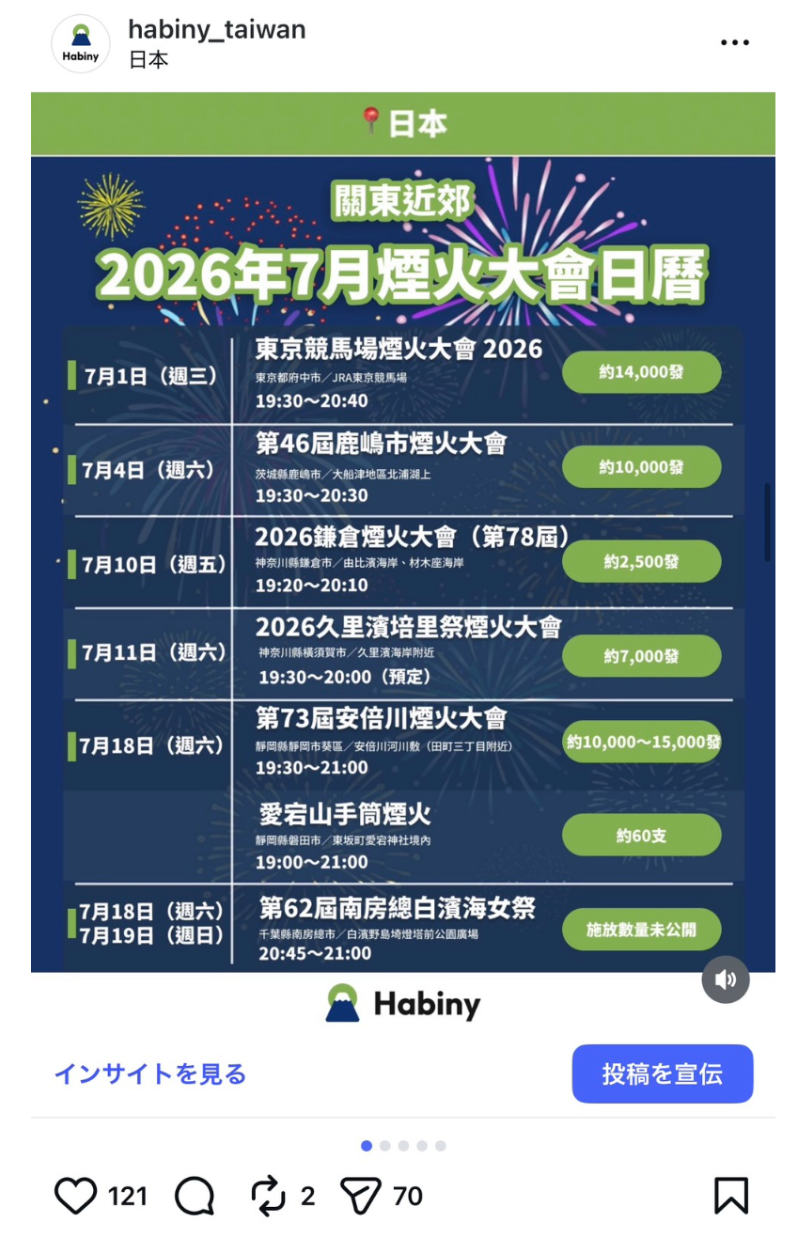Open the habiny_taiwan profile picture
This screenshot has height=1246, width=800.
(x=81, y=44)
